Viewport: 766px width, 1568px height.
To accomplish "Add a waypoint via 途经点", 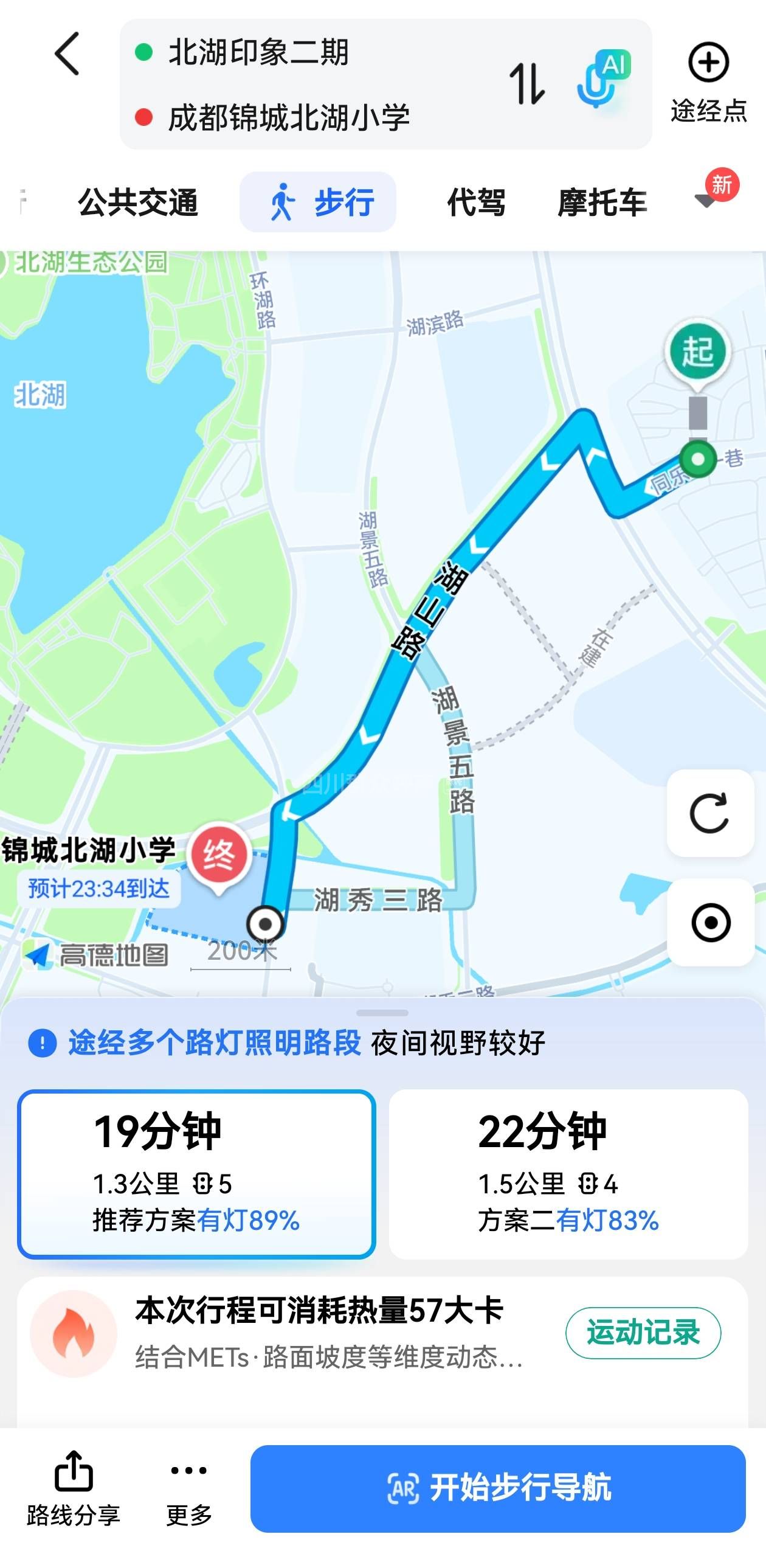I will 708,83.
